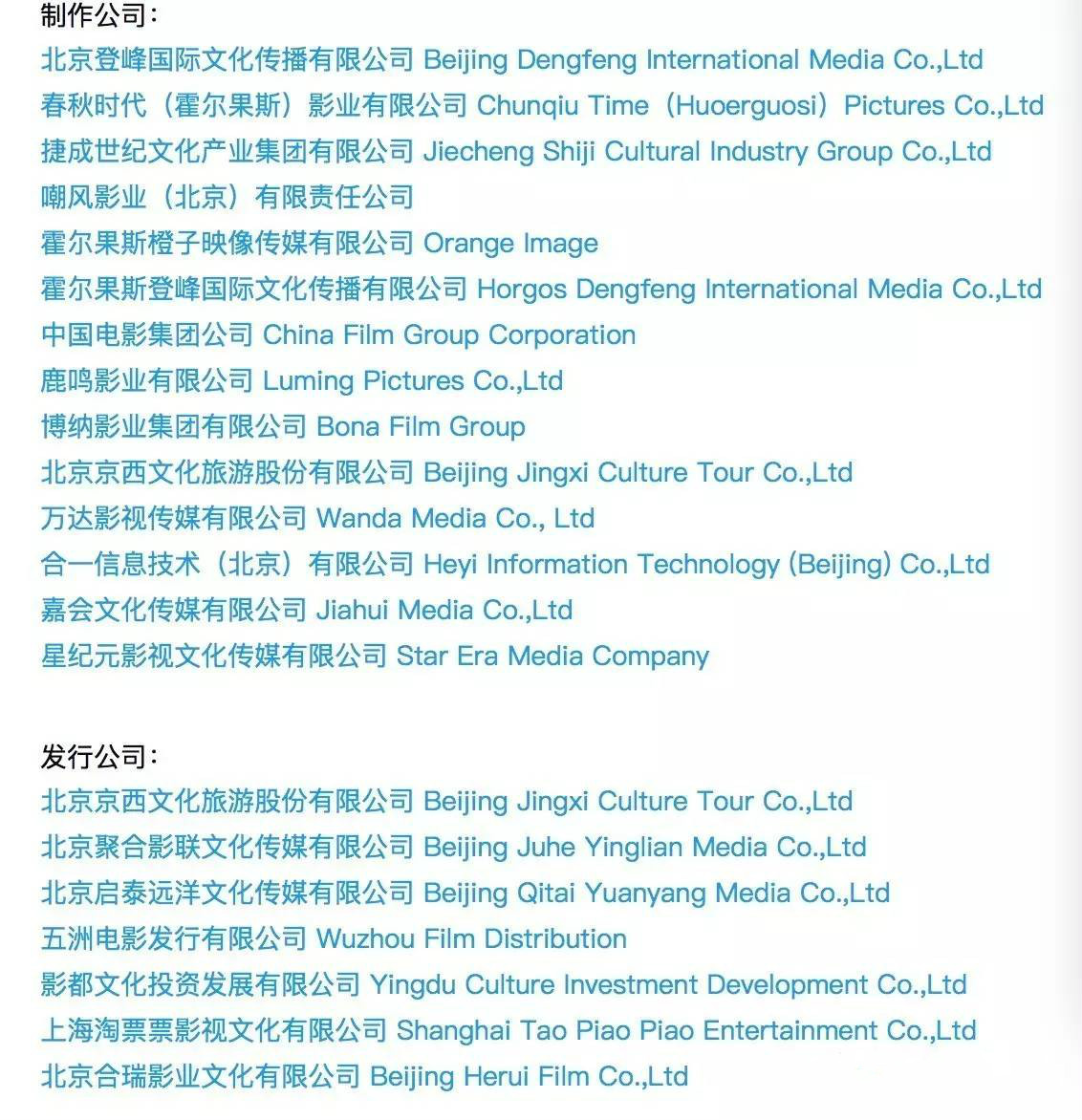The height and width of the screenshot is (1120, 1082).
Task: Open Beijing Dengfeng International Media link
Action: pyautogui.click(x=511, y=59)
